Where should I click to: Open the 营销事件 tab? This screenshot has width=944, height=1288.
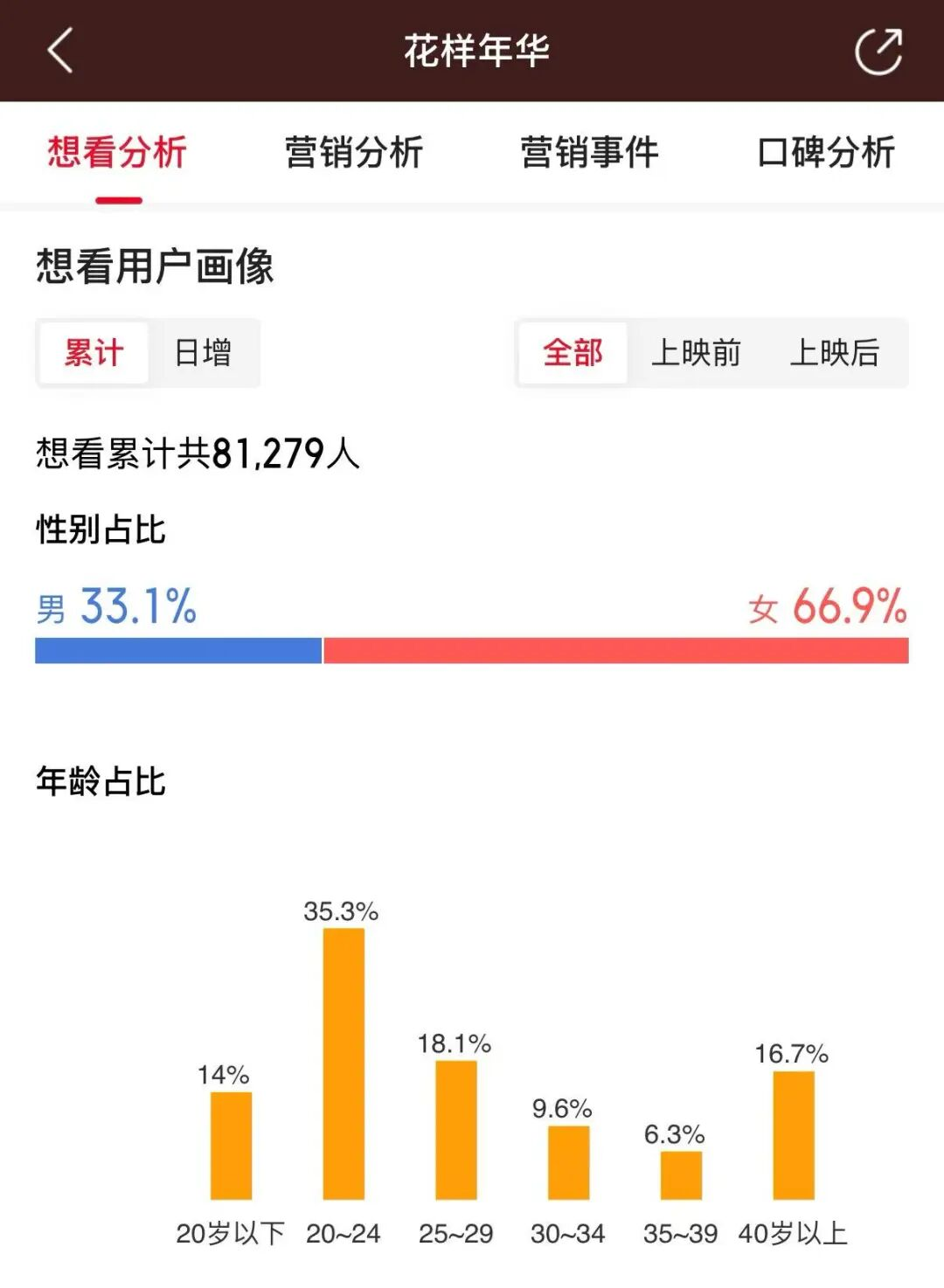coord(590,152)
